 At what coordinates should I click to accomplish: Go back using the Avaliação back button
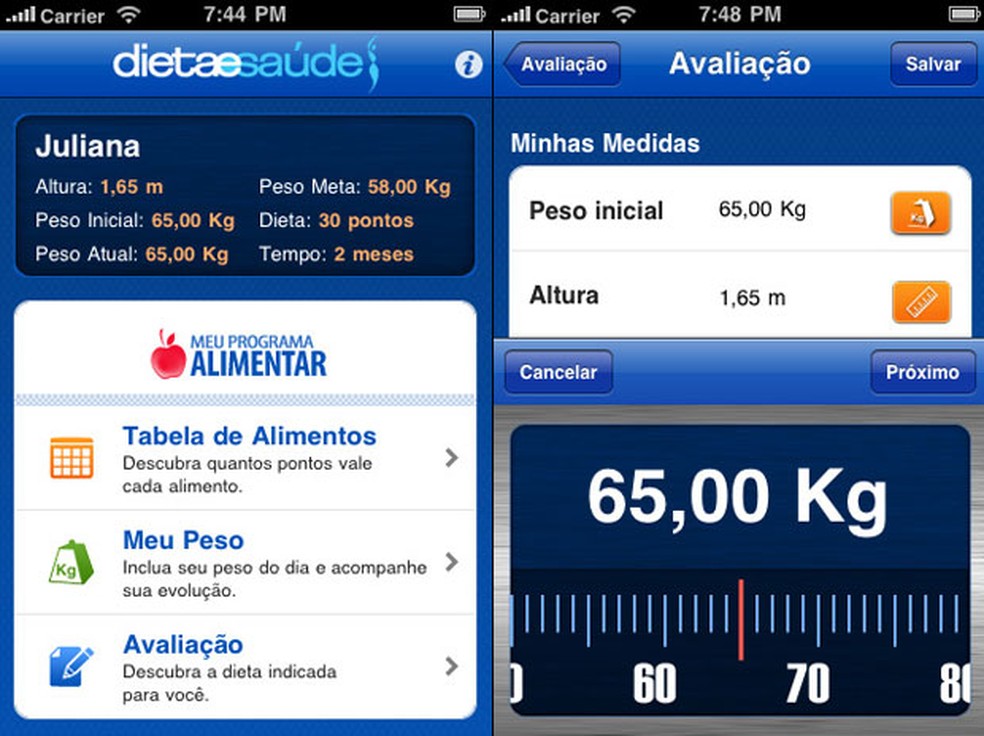(x=563, y=65)
